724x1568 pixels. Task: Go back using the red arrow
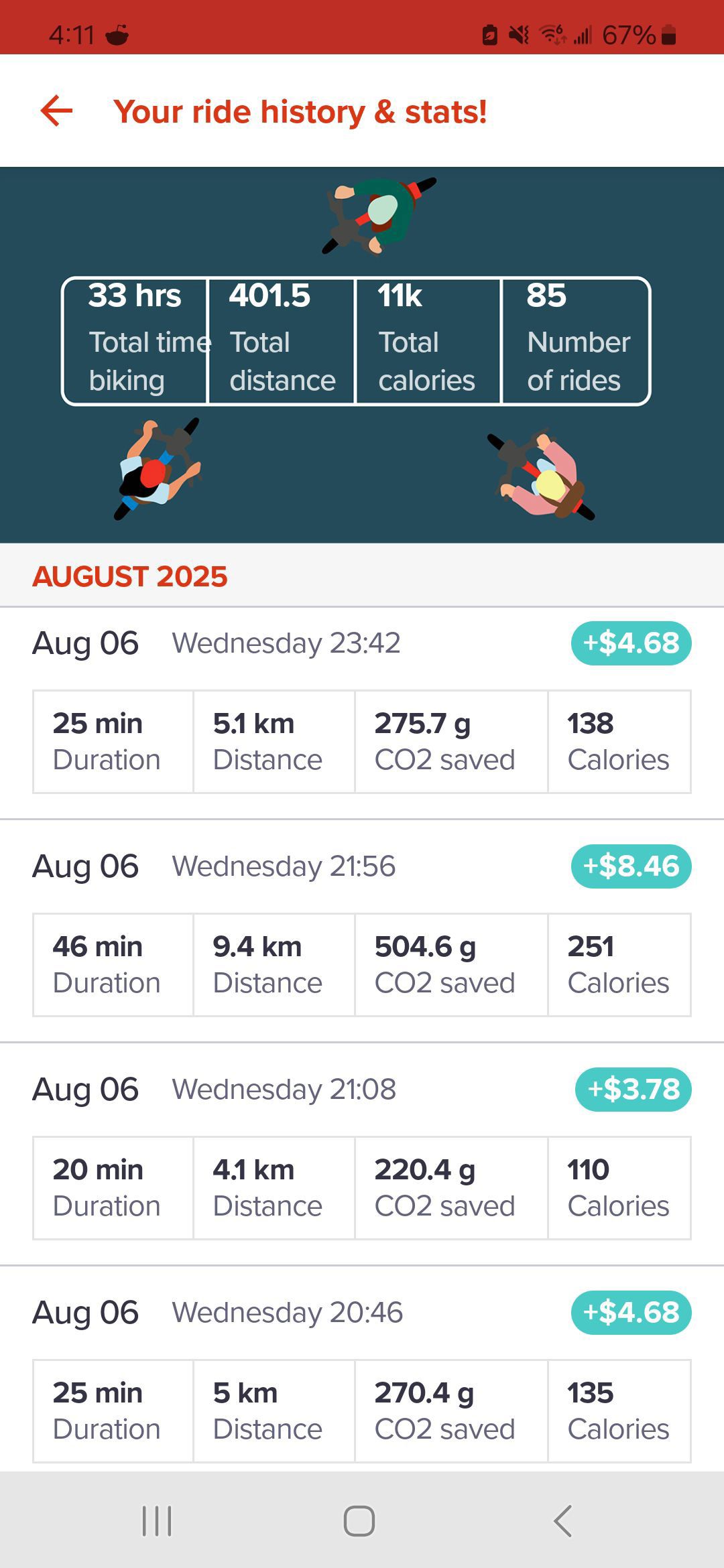coord(57,111)
